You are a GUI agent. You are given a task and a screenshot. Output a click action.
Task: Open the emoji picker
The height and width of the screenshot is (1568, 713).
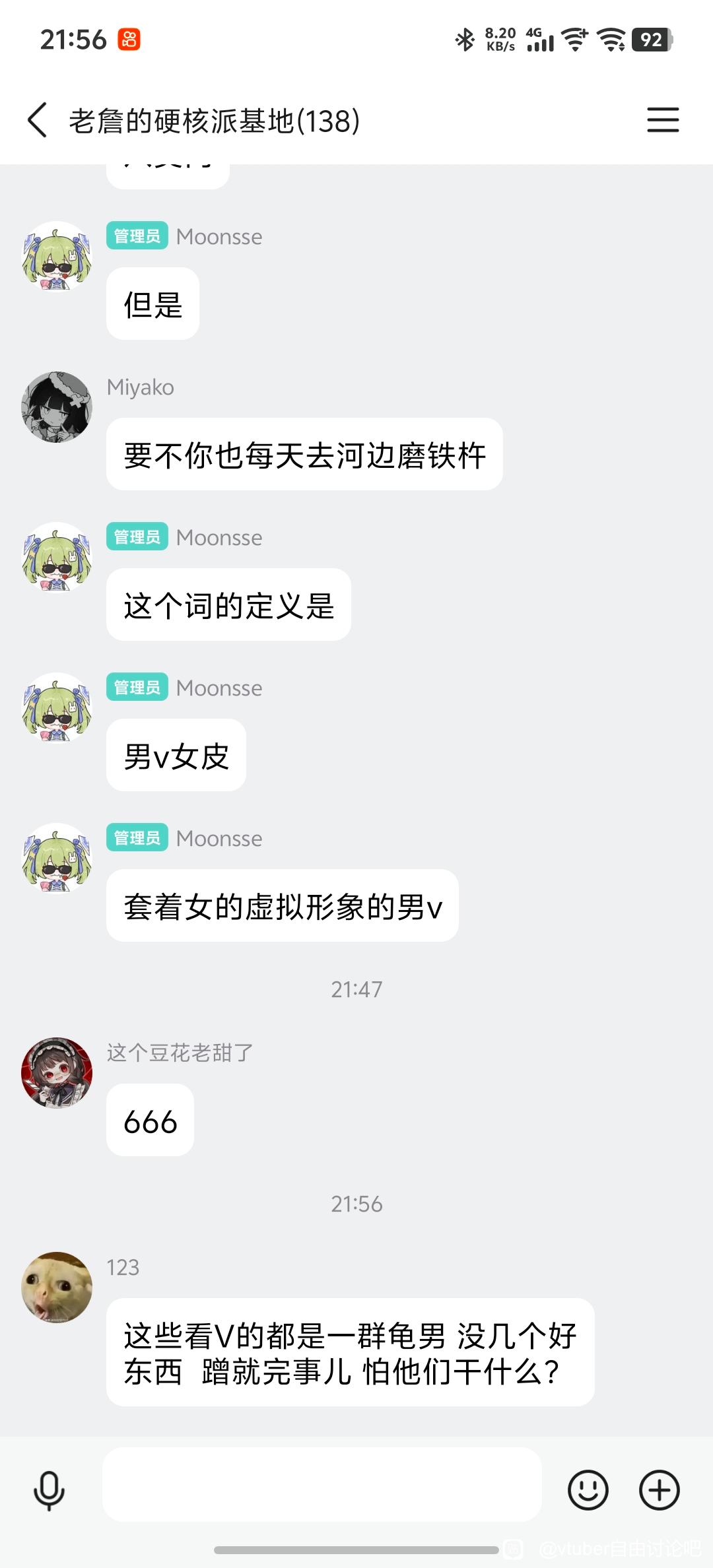[x=588, y=1490]
